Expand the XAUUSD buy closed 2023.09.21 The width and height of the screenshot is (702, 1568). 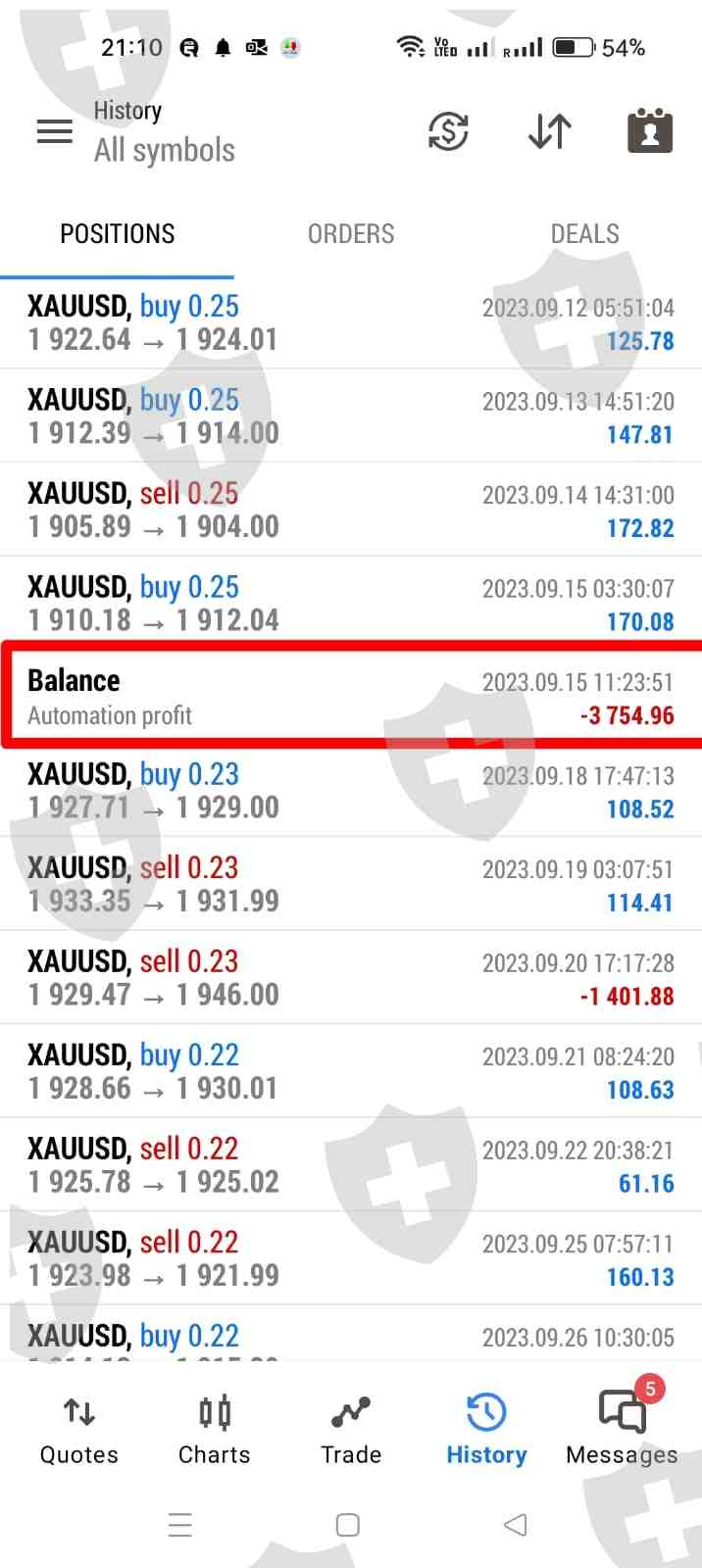pos(351,1071)
